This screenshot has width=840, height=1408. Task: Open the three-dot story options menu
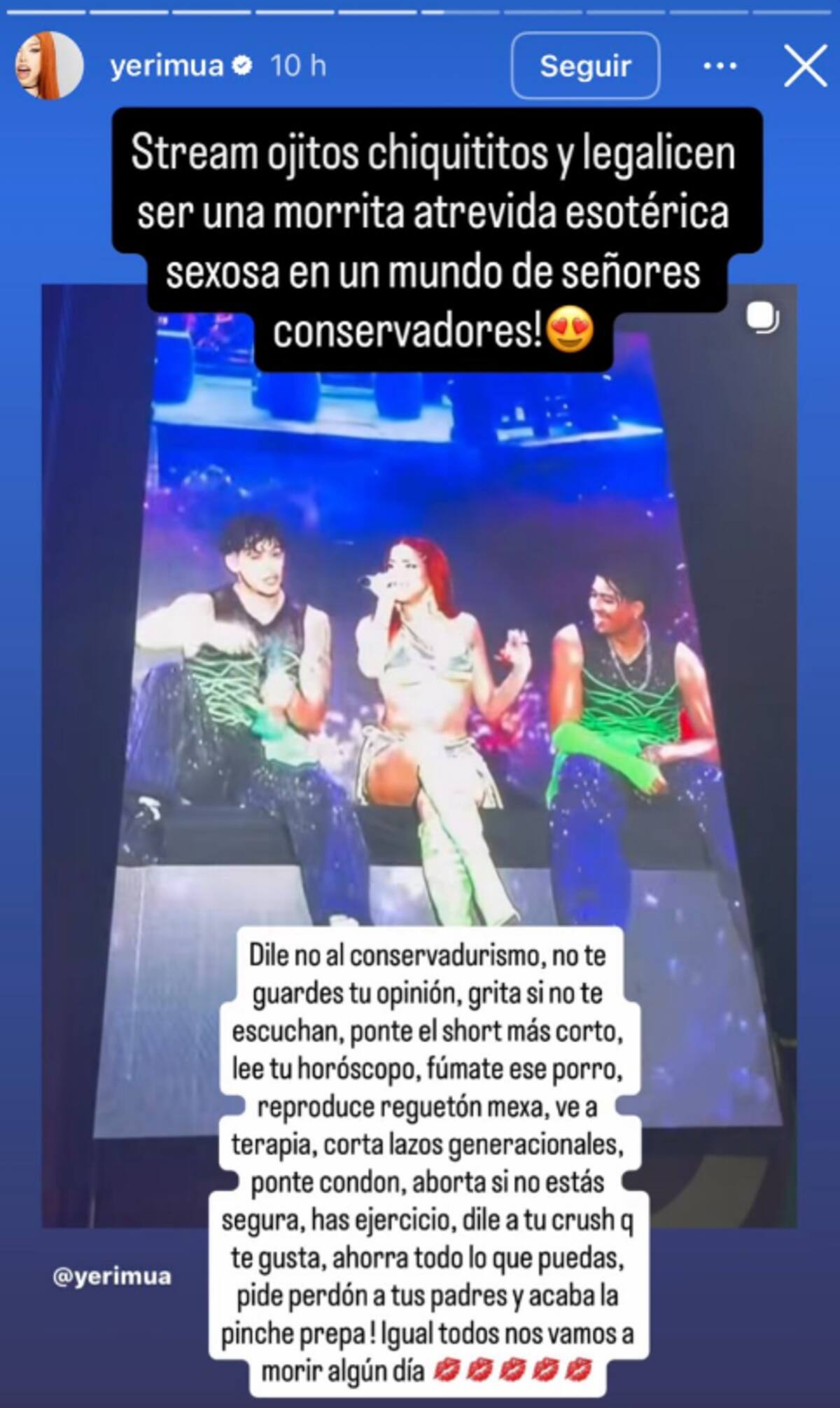tap(720, 65)
